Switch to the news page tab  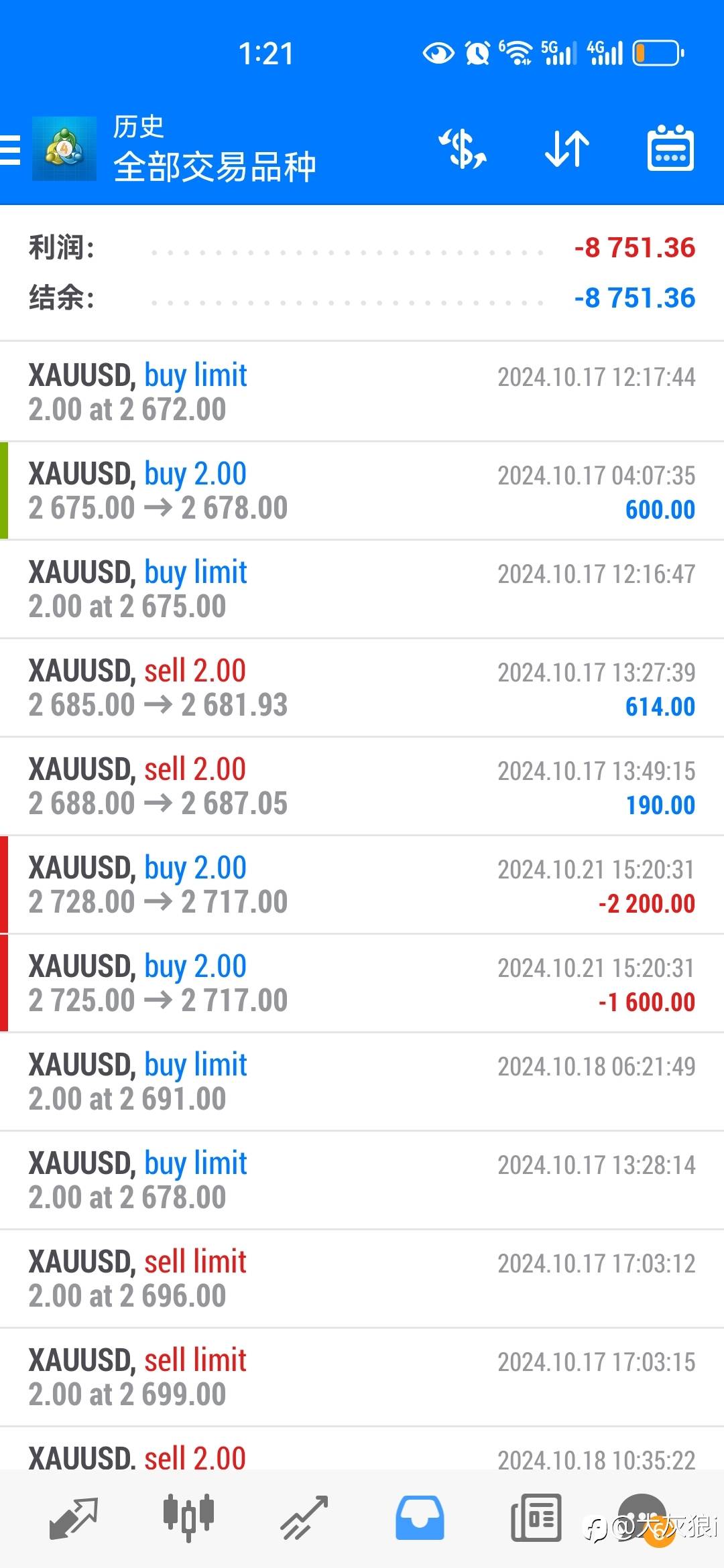[536, 1518]
